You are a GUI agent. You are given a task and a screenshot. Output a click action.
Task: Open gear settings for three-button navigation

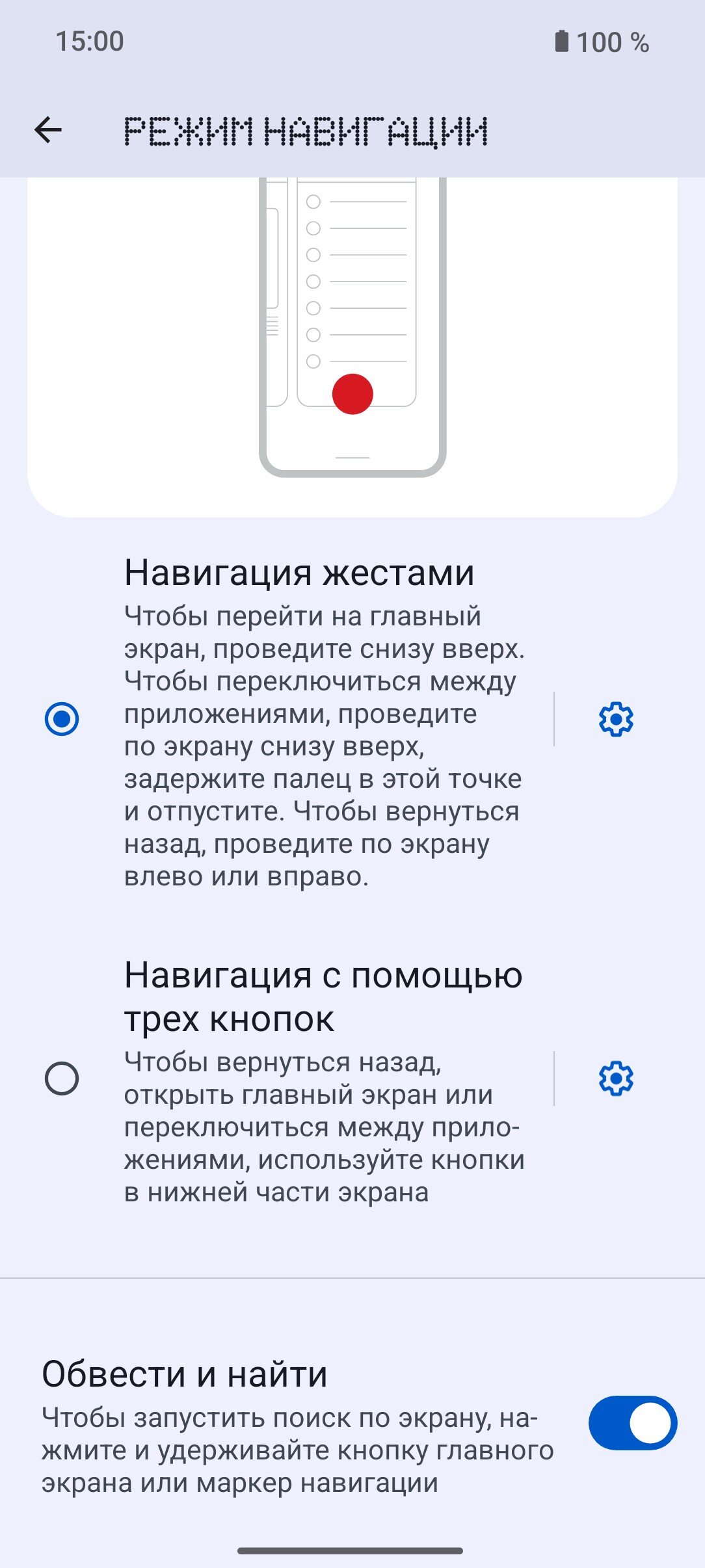click(615, 1078)
